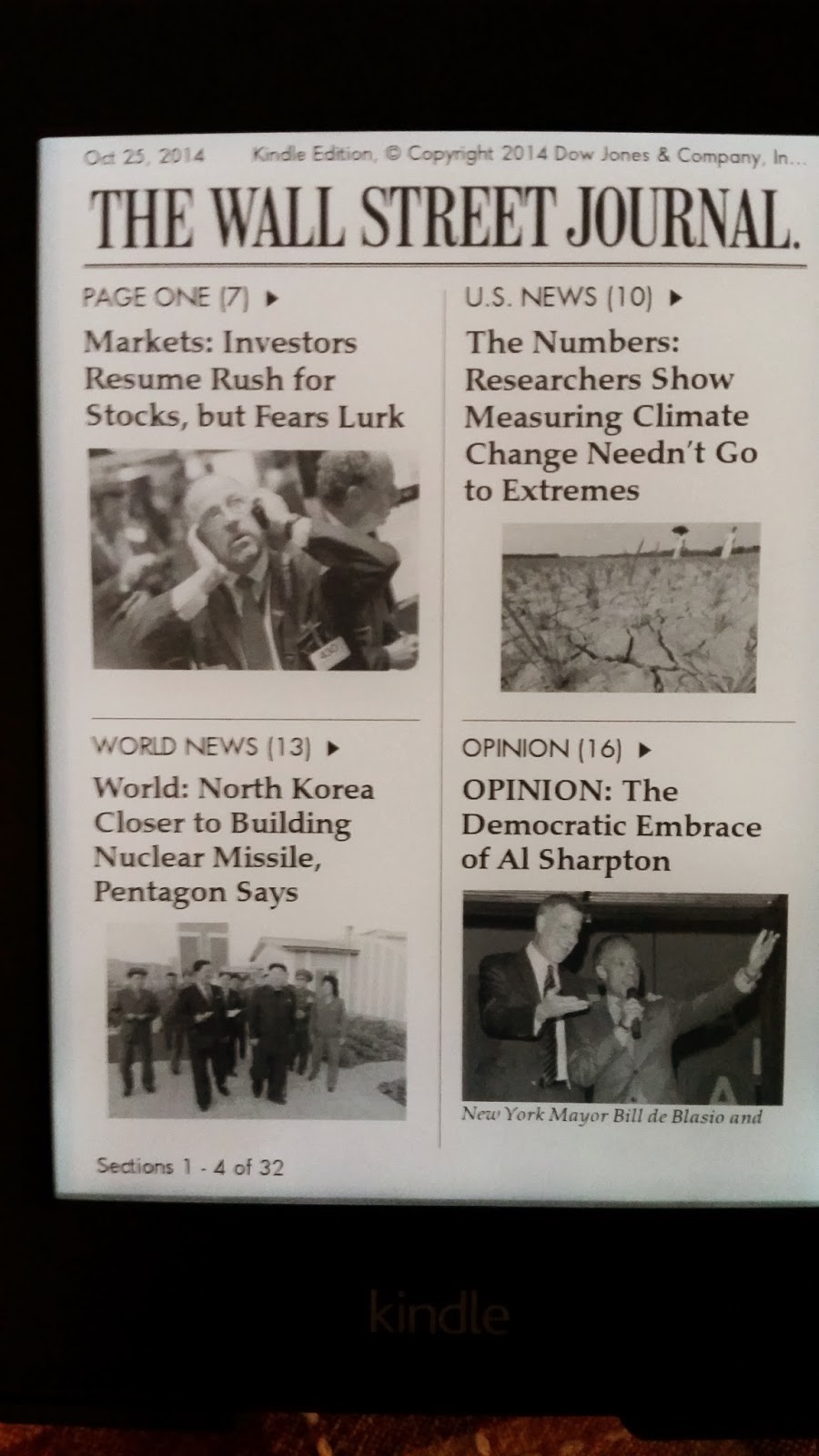Tap the cracked dry field photo thumbnail
This screenshot has width=819, height=1456.
630,606
